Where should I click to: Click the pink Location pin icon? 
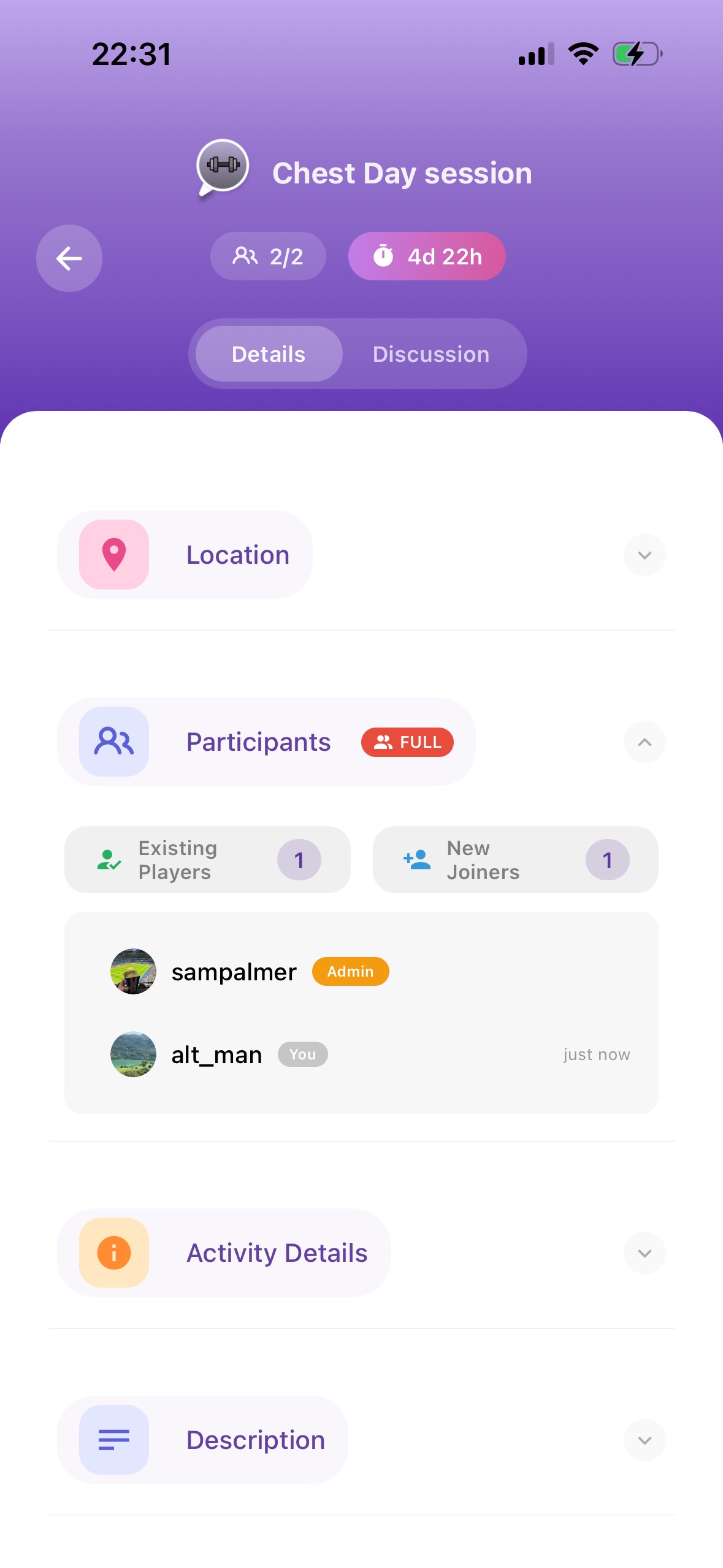click(x=114, y=554)
